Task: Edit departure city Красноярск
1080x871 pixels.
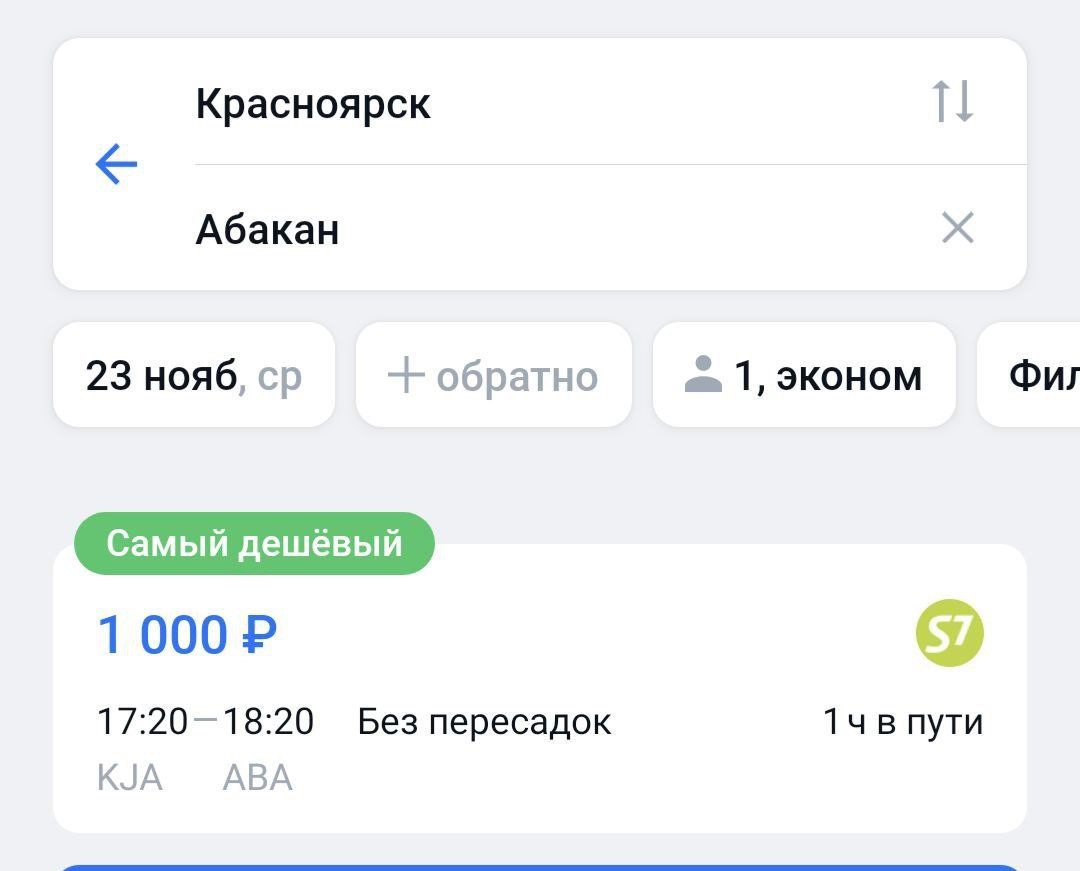Action: click(x=313, y=104)
